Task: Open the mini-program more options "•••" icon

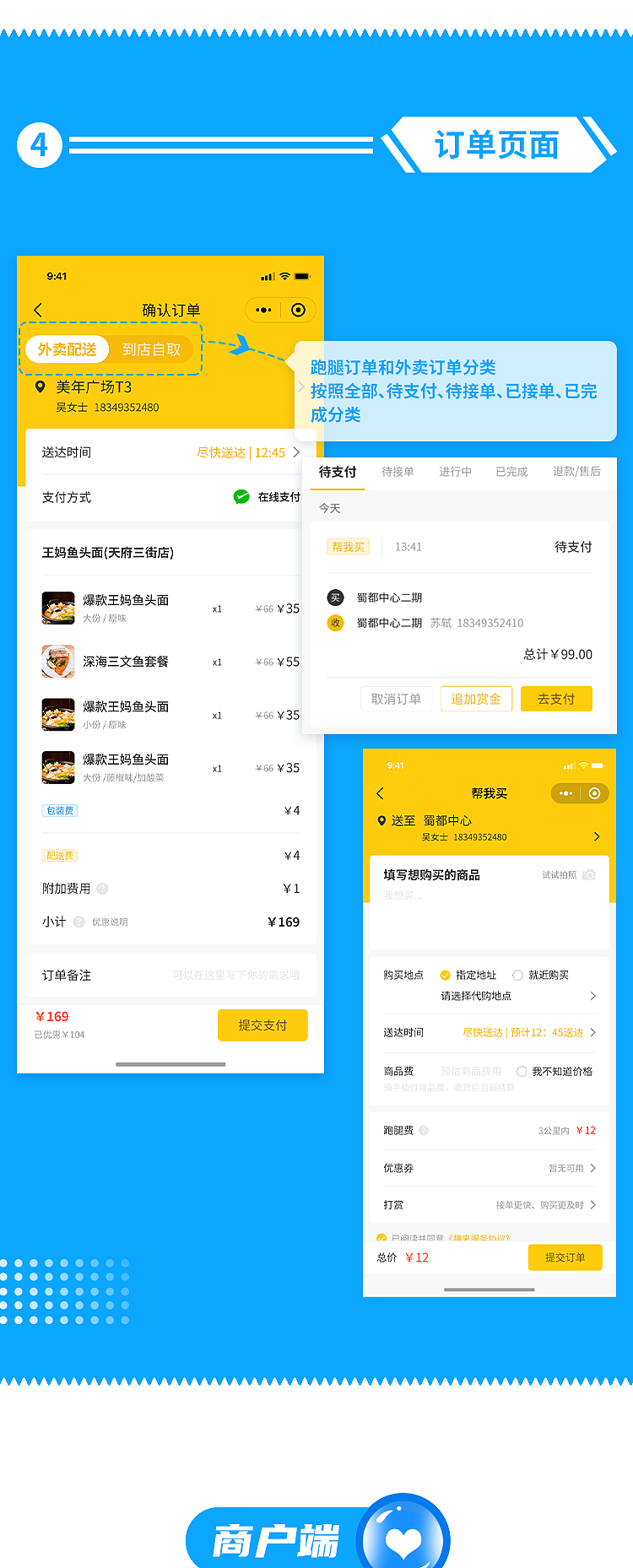Action: (x=263, y=309)
